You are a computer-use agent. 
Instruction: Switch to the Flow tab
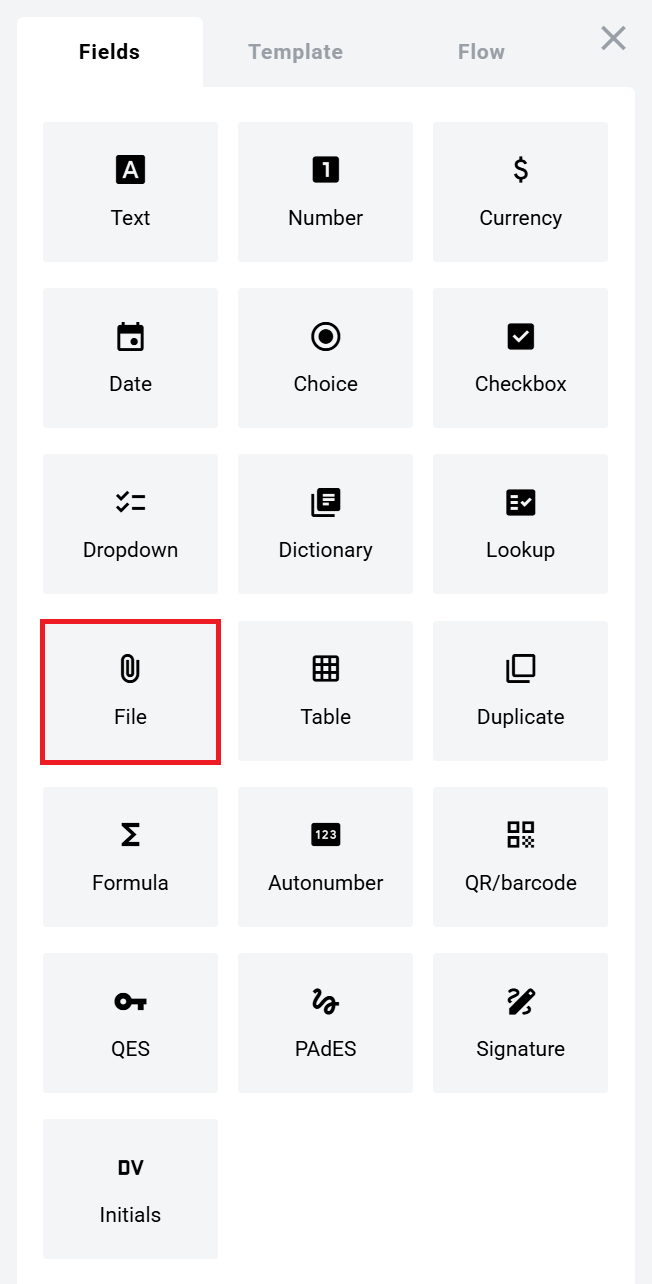click(x=481, y=52)
